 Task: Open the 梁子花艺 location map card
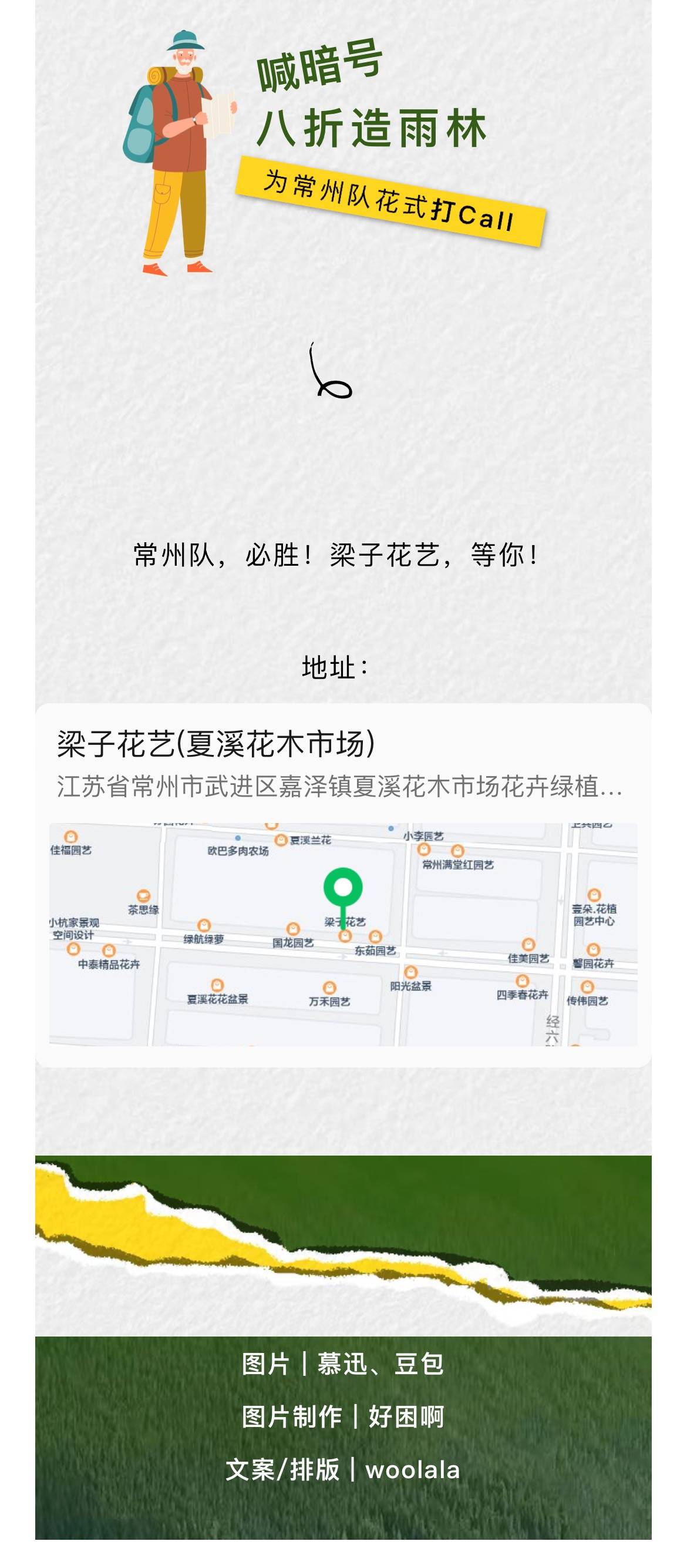342,884
